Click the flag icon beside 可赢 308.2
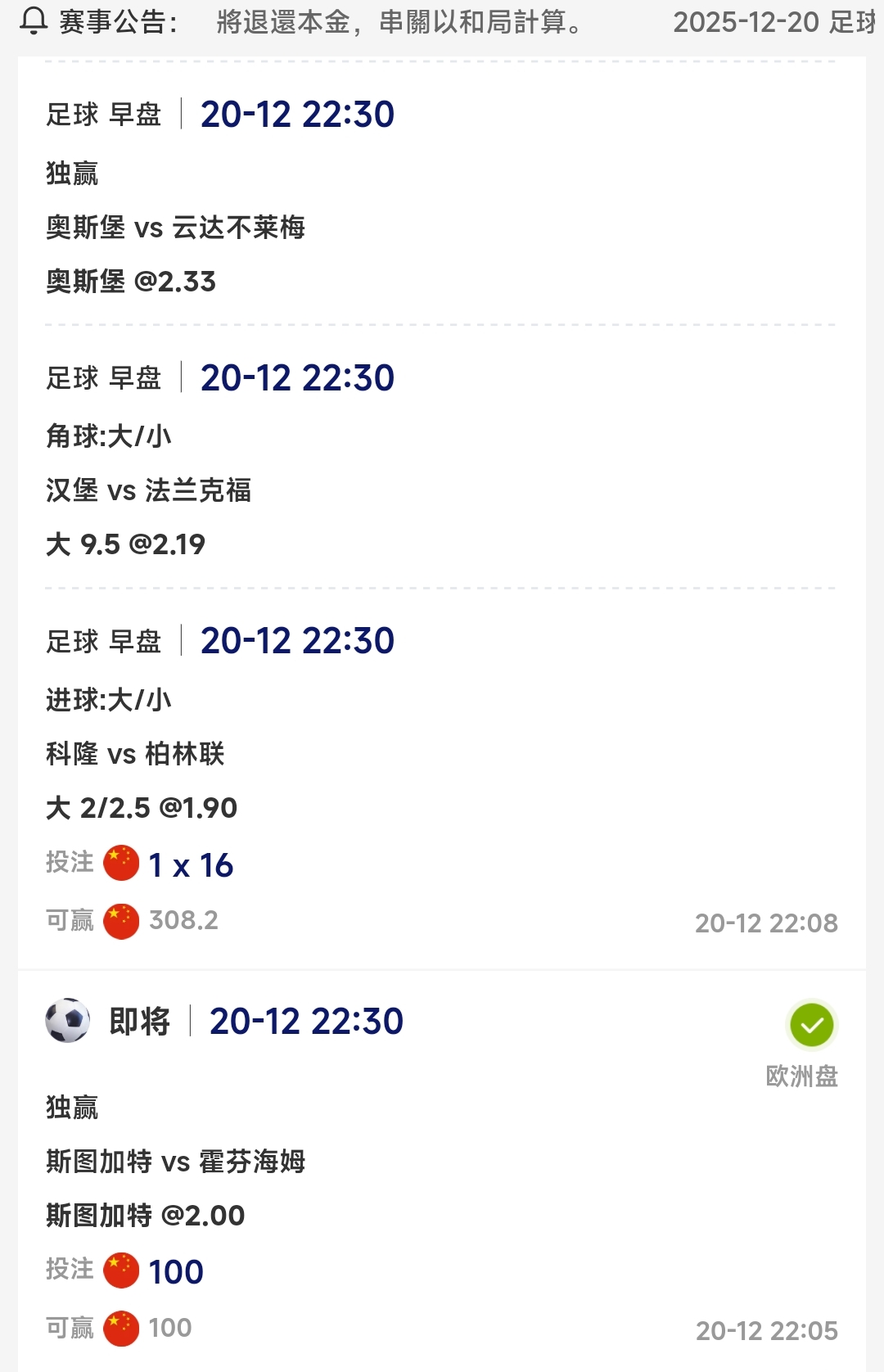 click(120, 920)
